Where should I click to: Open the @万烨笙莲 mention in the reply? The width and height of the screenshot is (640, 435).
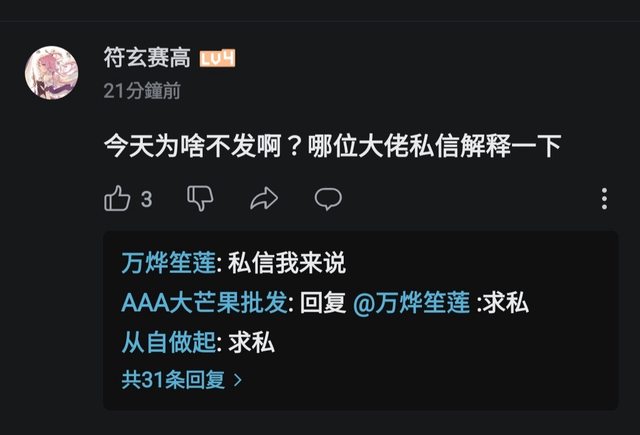pos(411,303)
